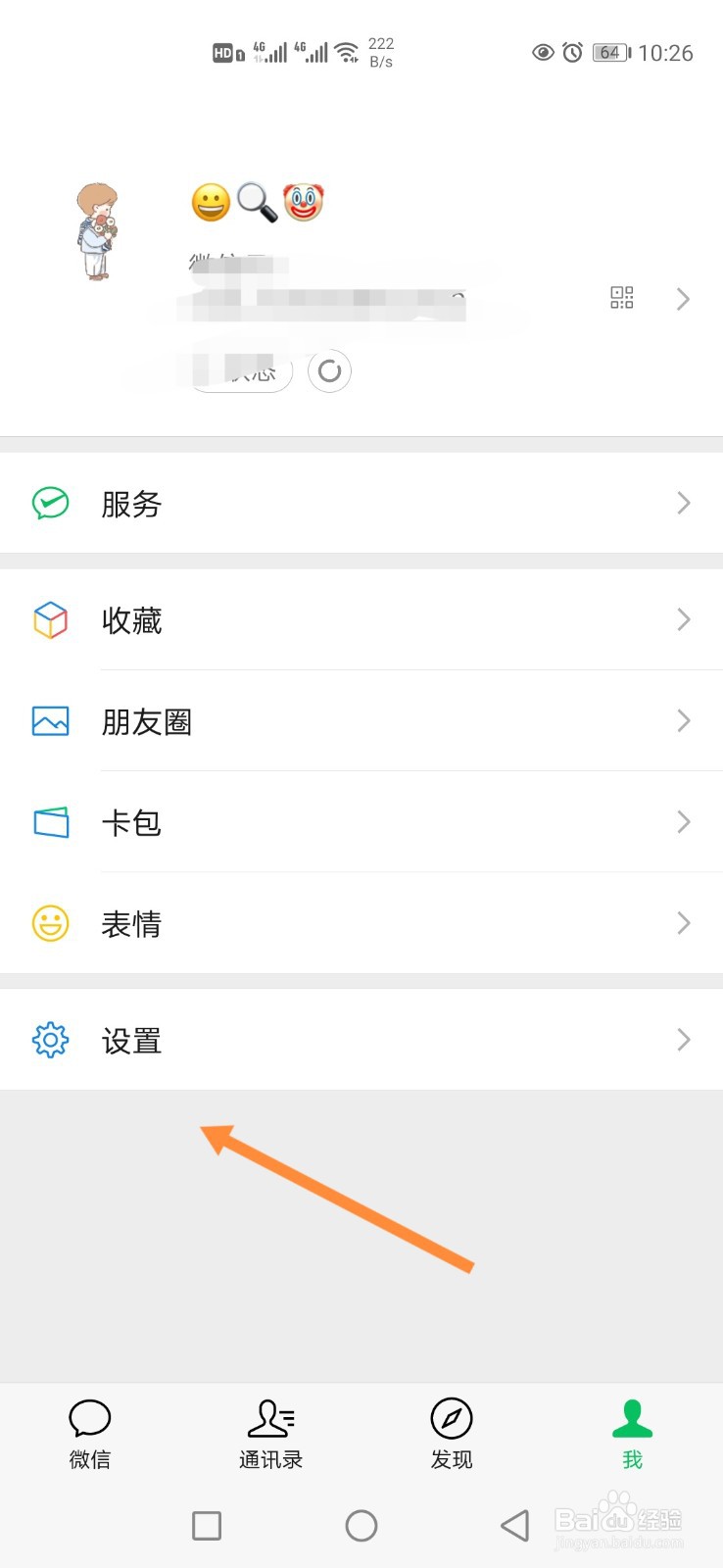Switch to the 发现 discover tab
723x1568 pixels.
pyautogui.click(x=452, y=1435)
